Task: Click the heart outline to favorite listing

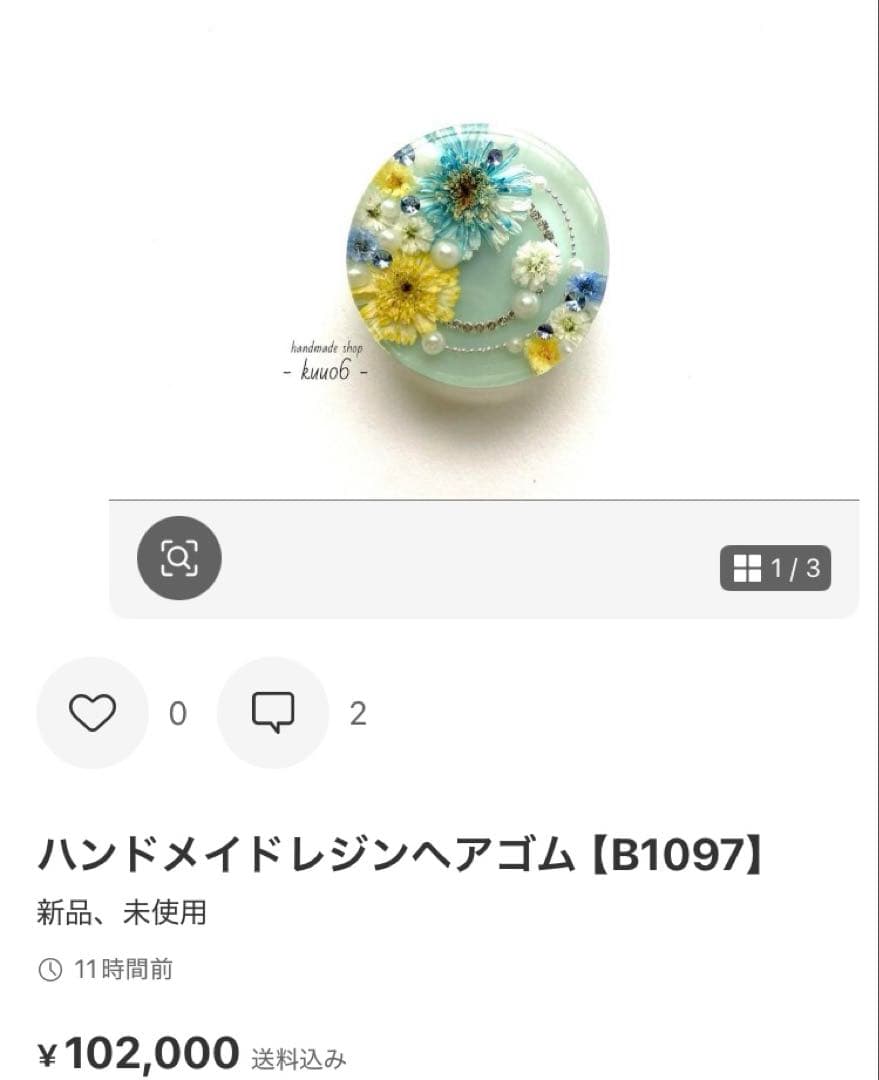Action: [x=91, y=712]
